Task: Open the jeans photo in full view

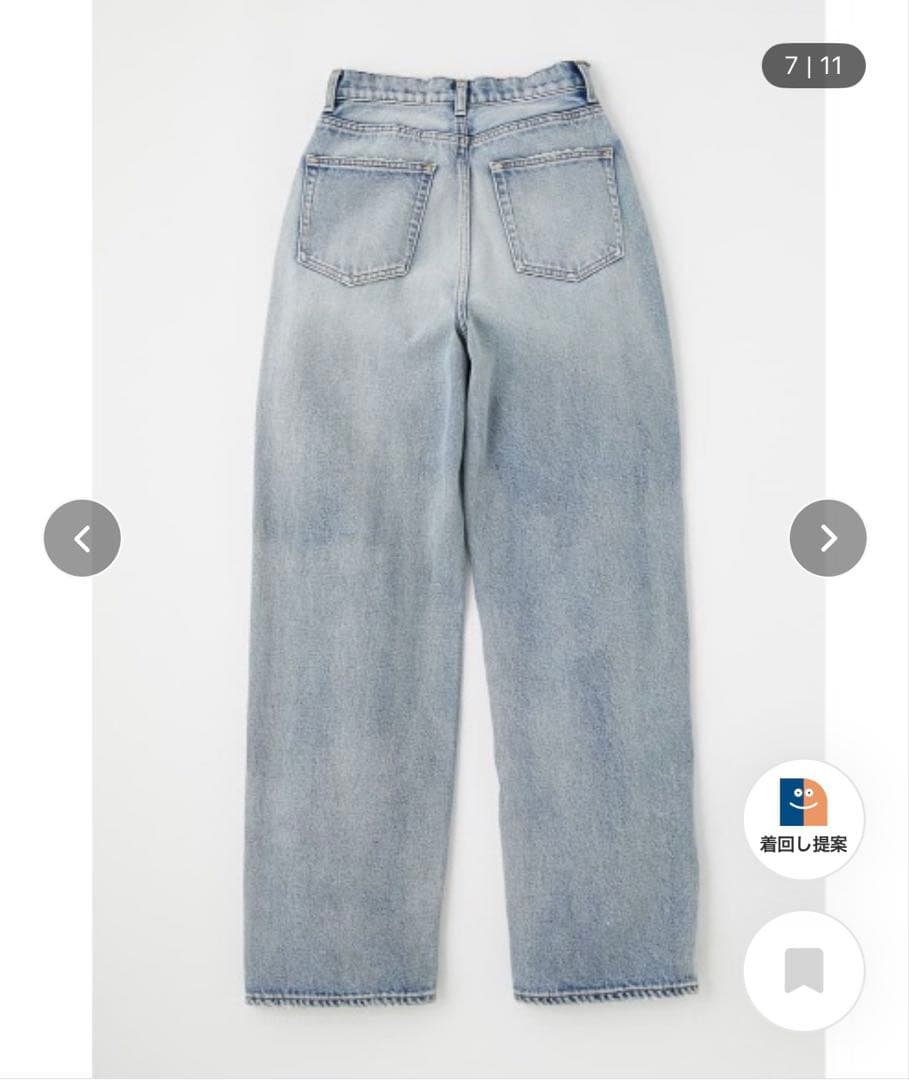Action: [459, 537]
